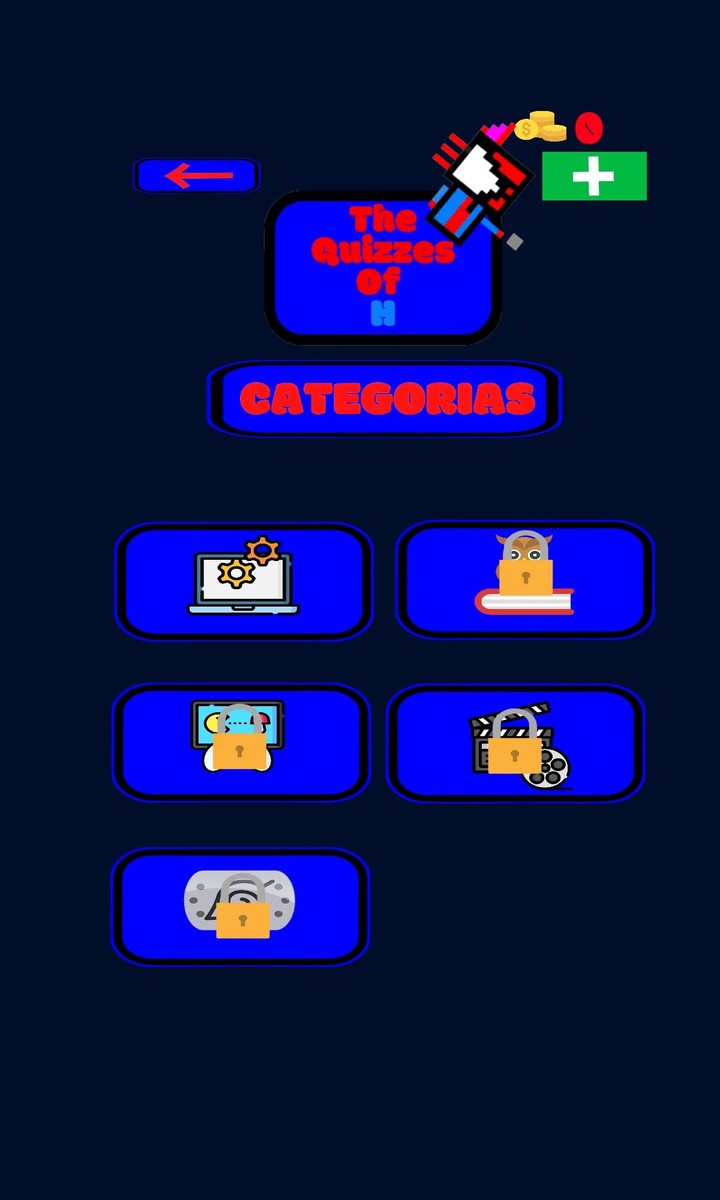Click the locked TV chat category icon
This screenshot has height=1200, width=720.
click(x=240, y=742)
